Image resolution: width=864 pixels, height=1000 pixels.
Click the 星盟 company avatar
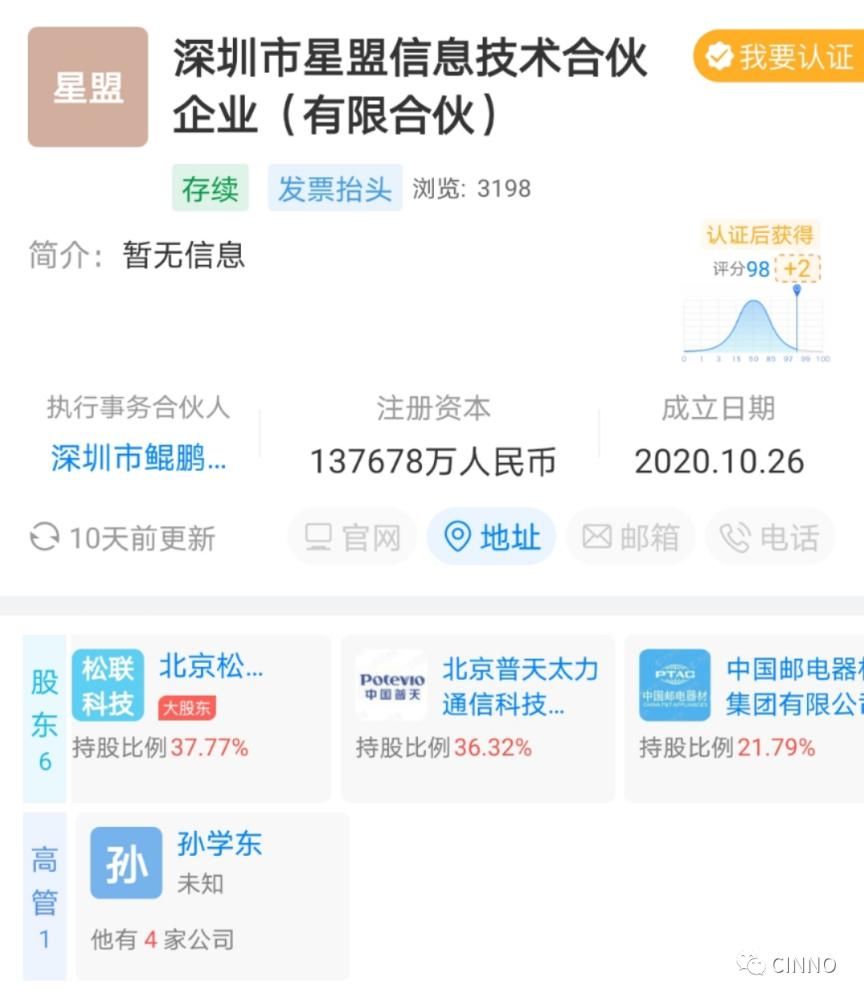click(87, 87)
